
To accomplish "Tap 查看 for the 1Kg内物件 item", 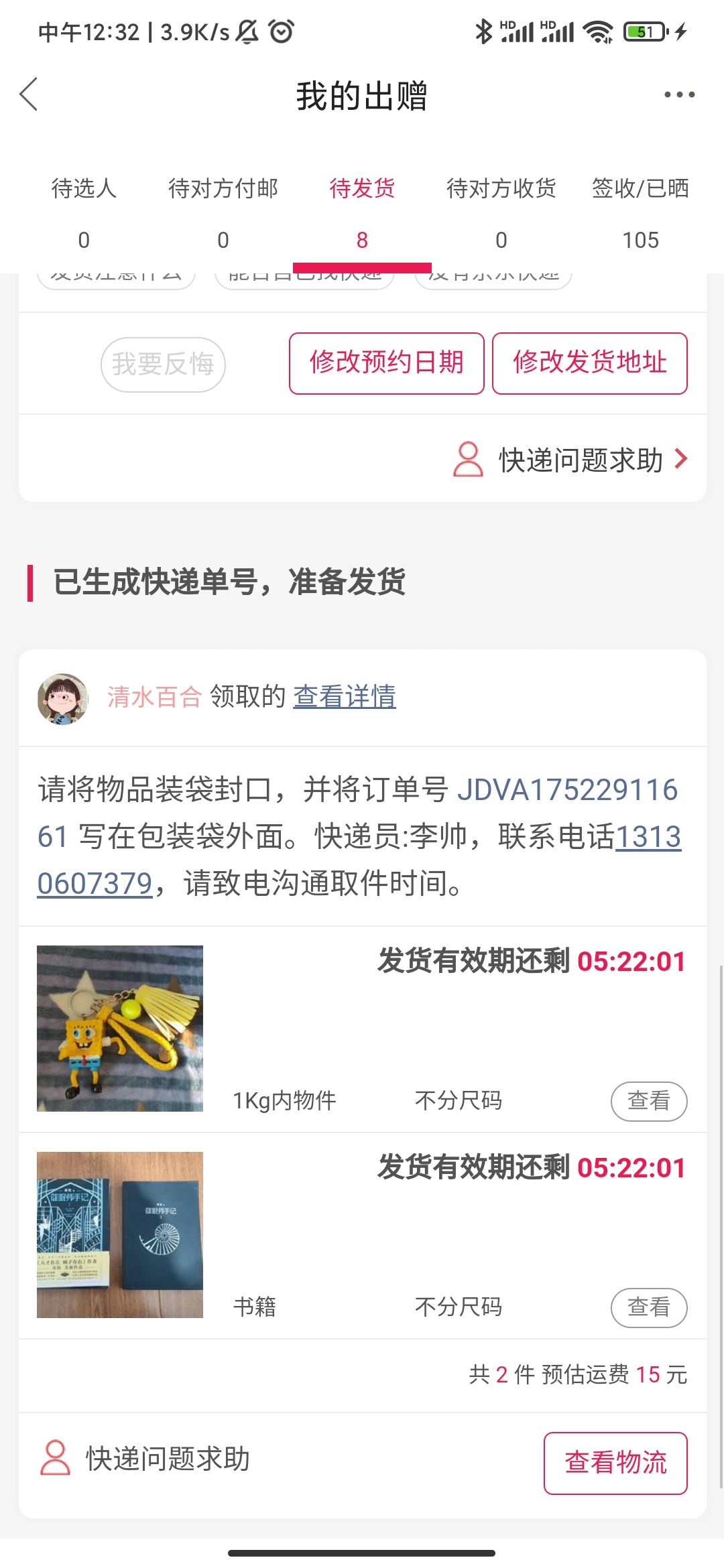I will tap(648, 1101).
